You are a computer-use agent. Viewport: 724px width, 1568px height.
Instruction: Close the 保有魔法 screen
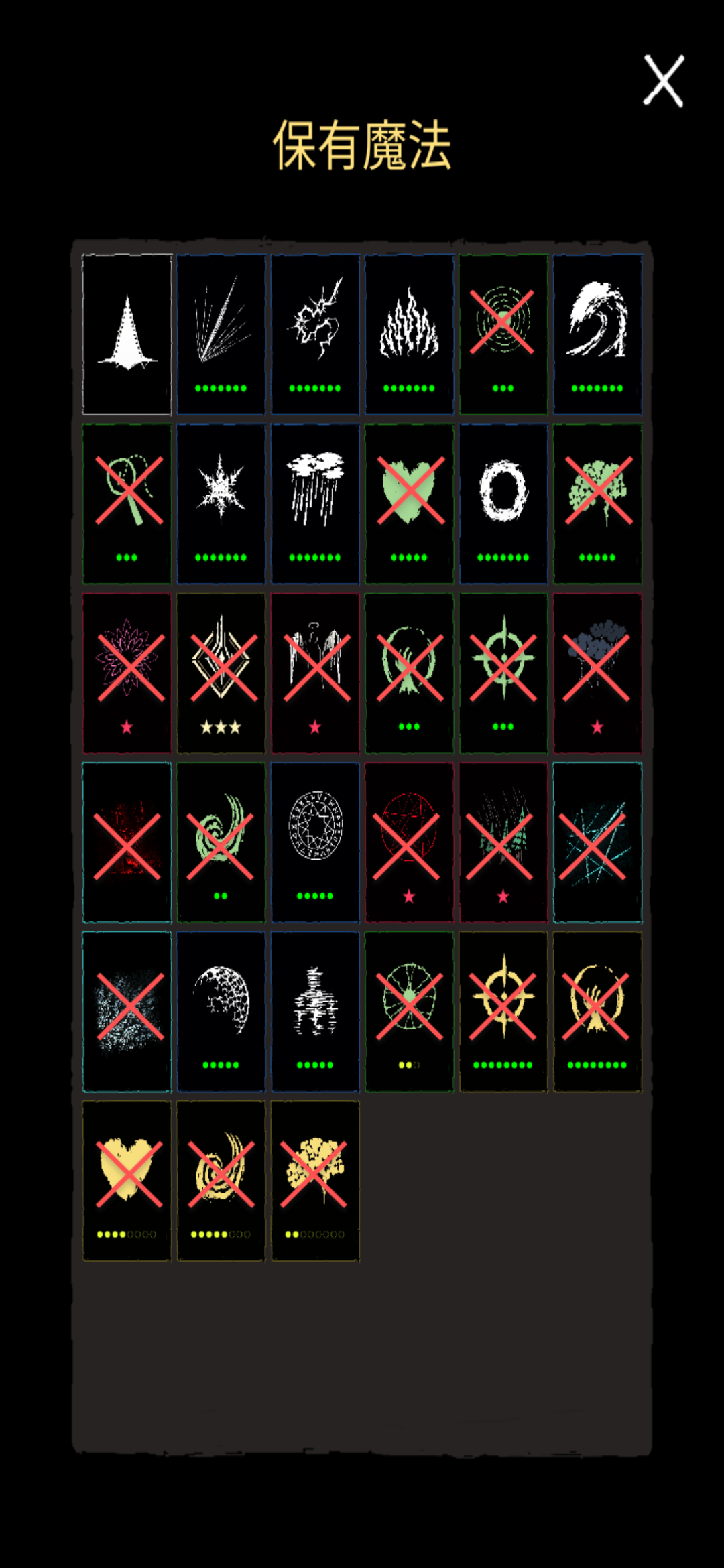[x=663, y=81]
